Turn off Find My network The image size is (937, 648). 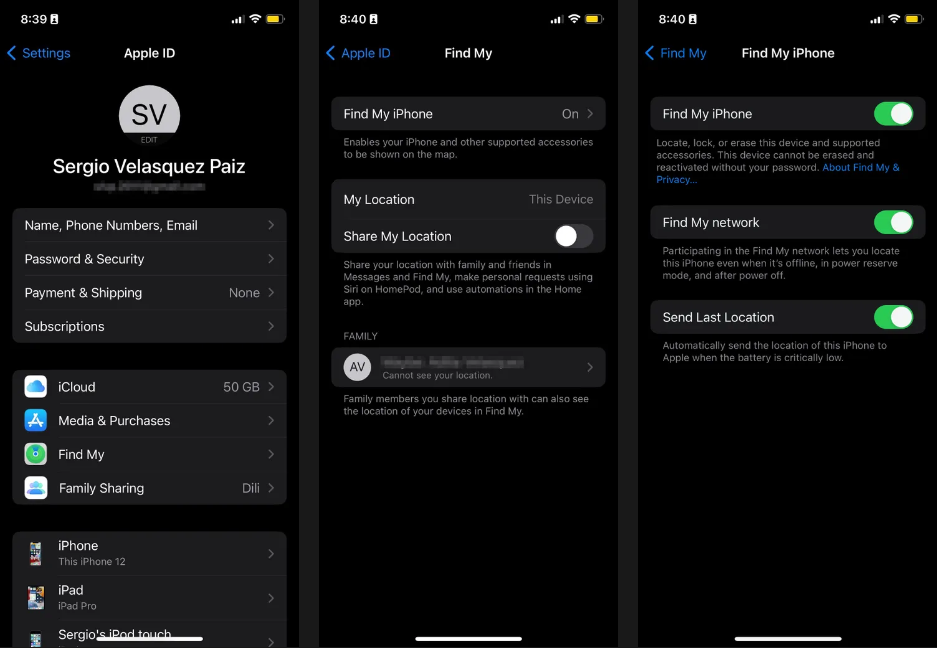893,222
